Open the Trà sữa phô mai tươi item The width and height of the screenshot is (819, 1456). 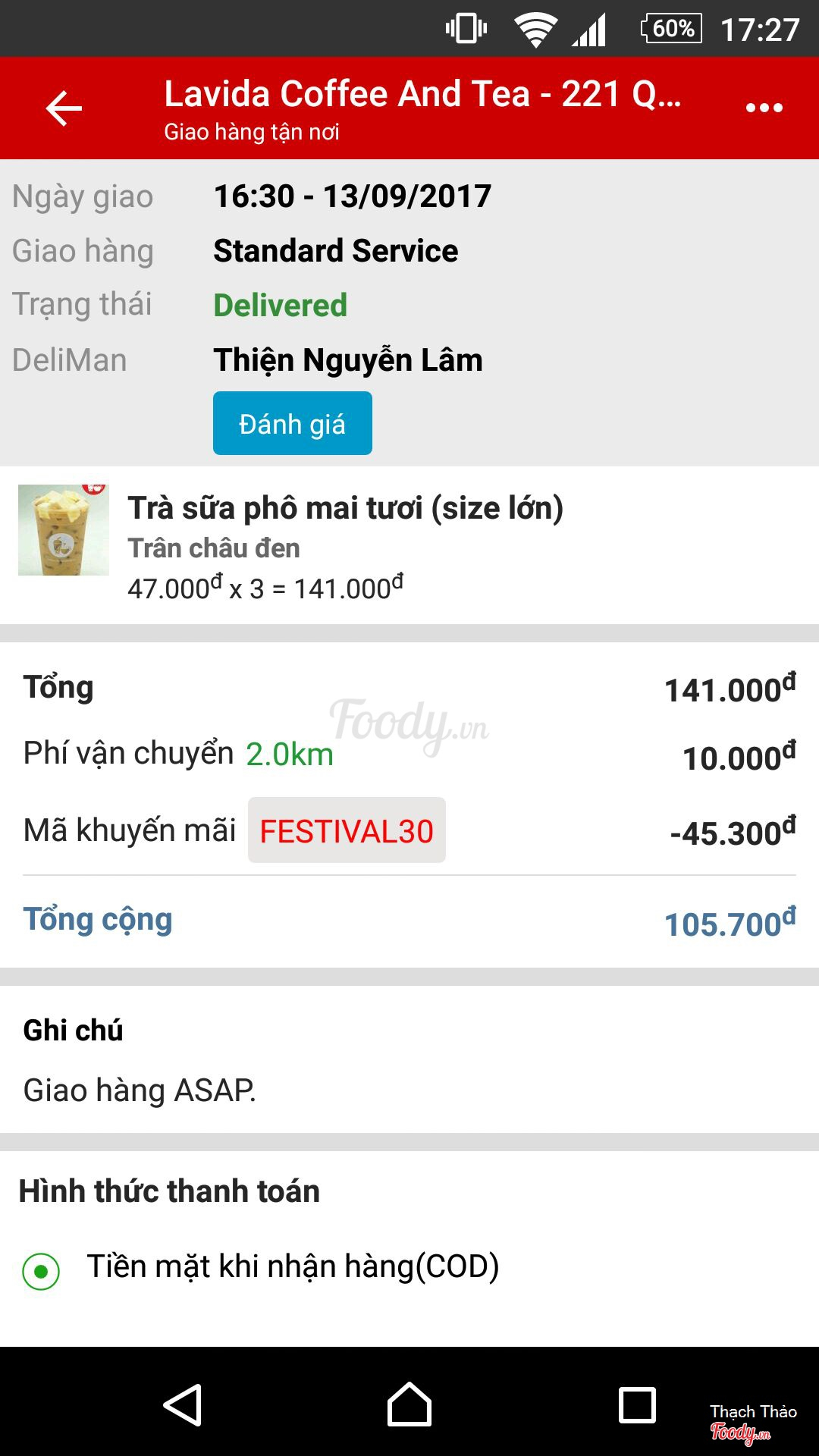(x=345, y=508)
